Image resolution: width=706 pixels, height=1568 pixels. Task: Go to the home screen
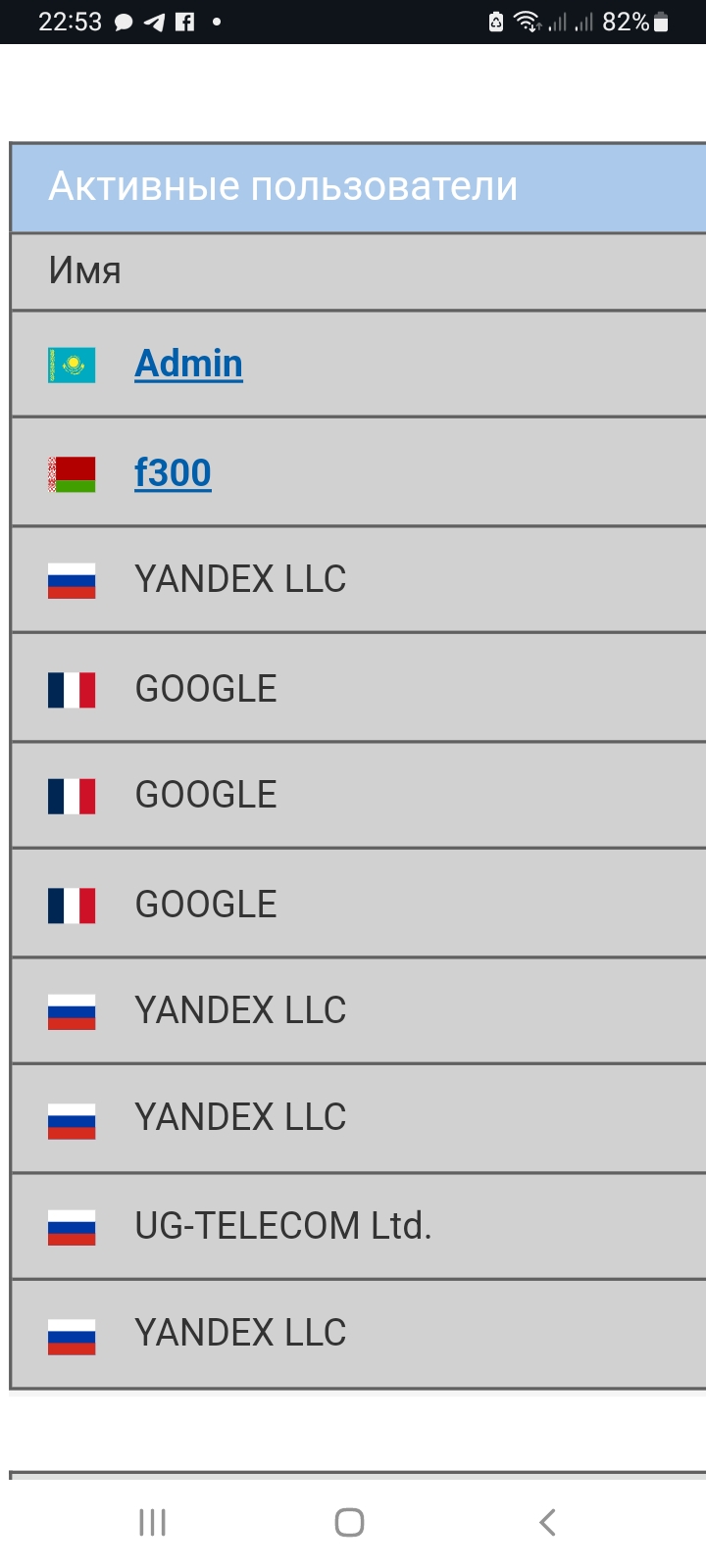pyautogui.click(x=349, y=1522)
